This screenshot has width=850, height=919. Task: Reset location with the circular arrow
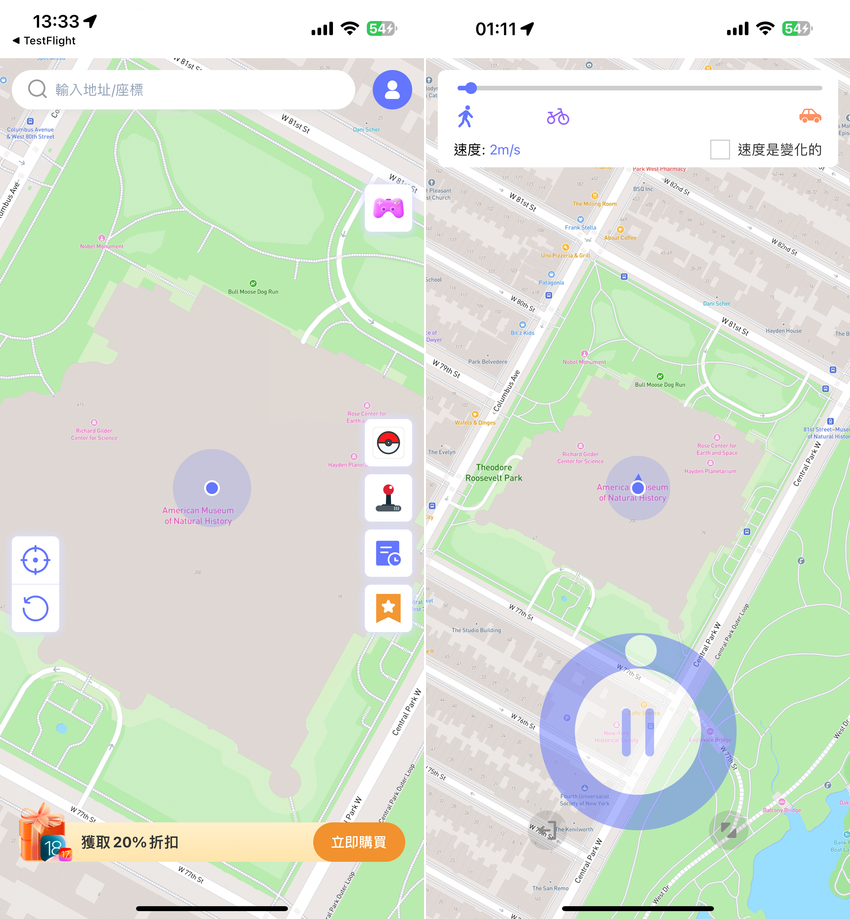click(35, 608)
